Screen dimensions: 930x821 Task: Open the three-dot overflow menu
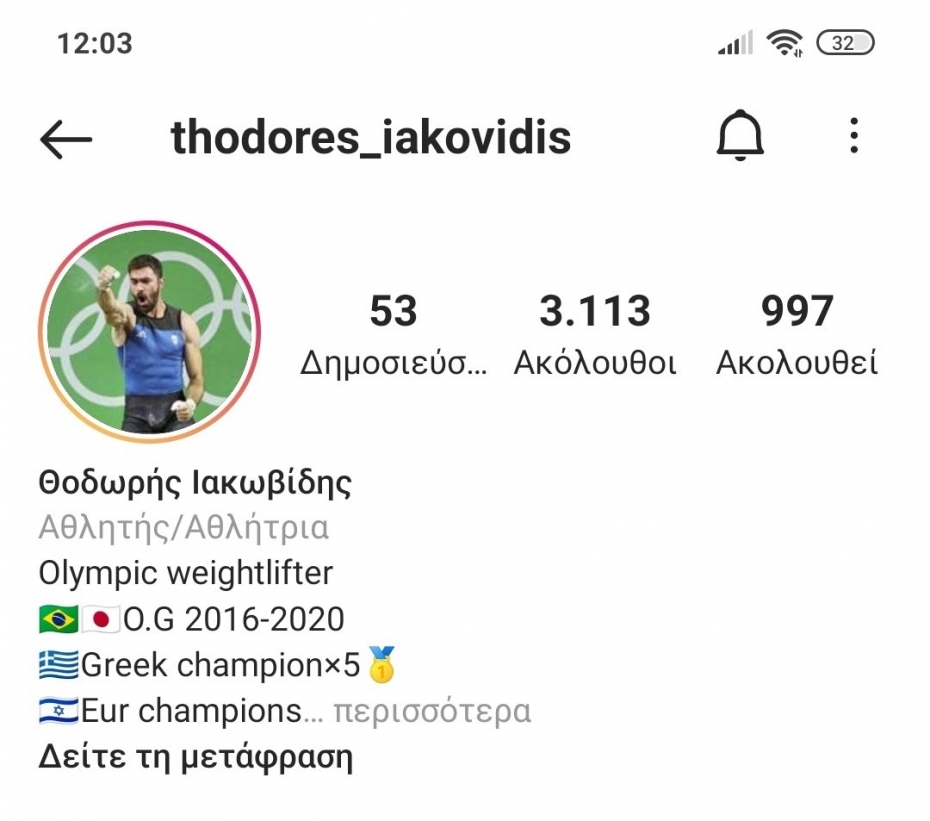(x=853, y=136)
